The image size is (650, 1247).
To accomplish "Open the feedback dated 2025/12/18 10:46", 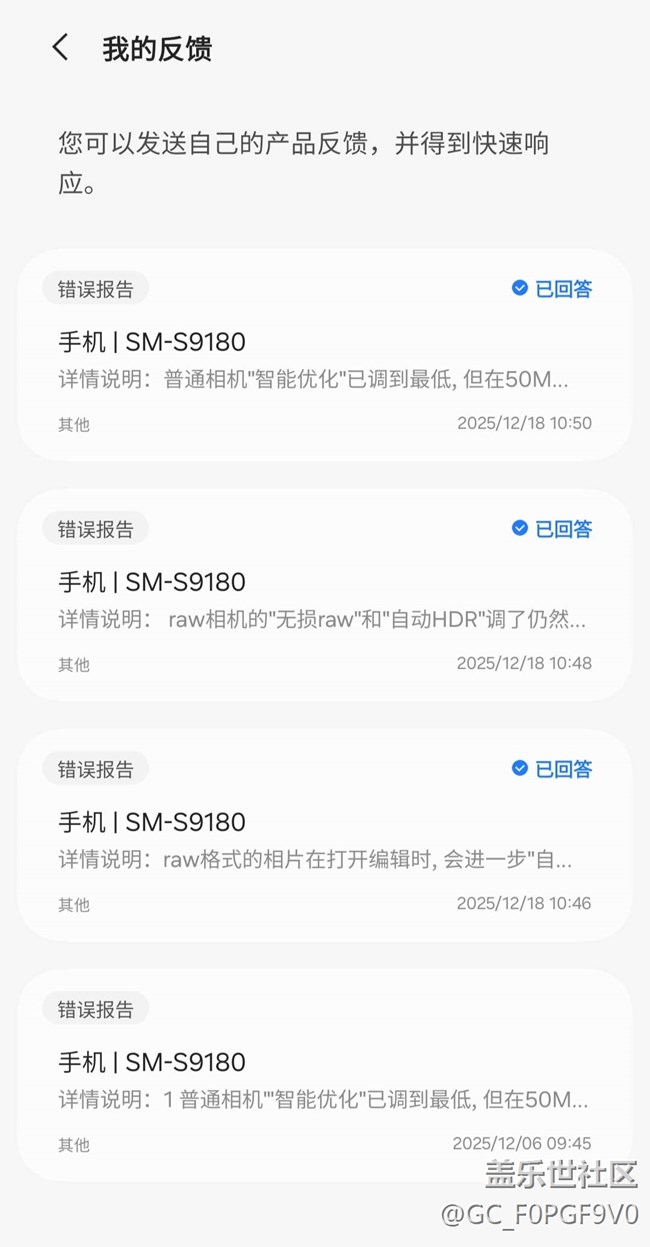I will tap(324, 835).
